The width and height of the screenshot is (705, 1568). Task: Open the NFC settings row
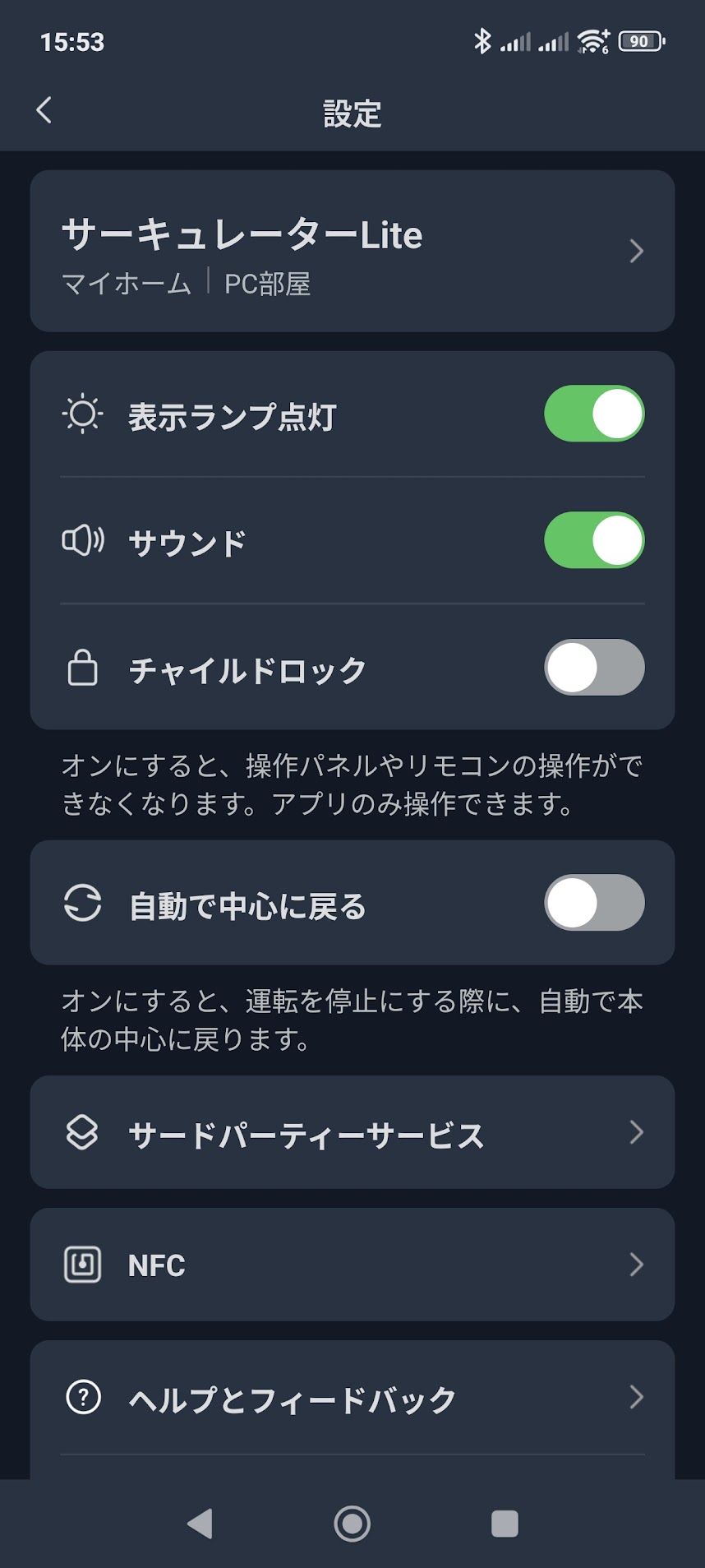352,1265
